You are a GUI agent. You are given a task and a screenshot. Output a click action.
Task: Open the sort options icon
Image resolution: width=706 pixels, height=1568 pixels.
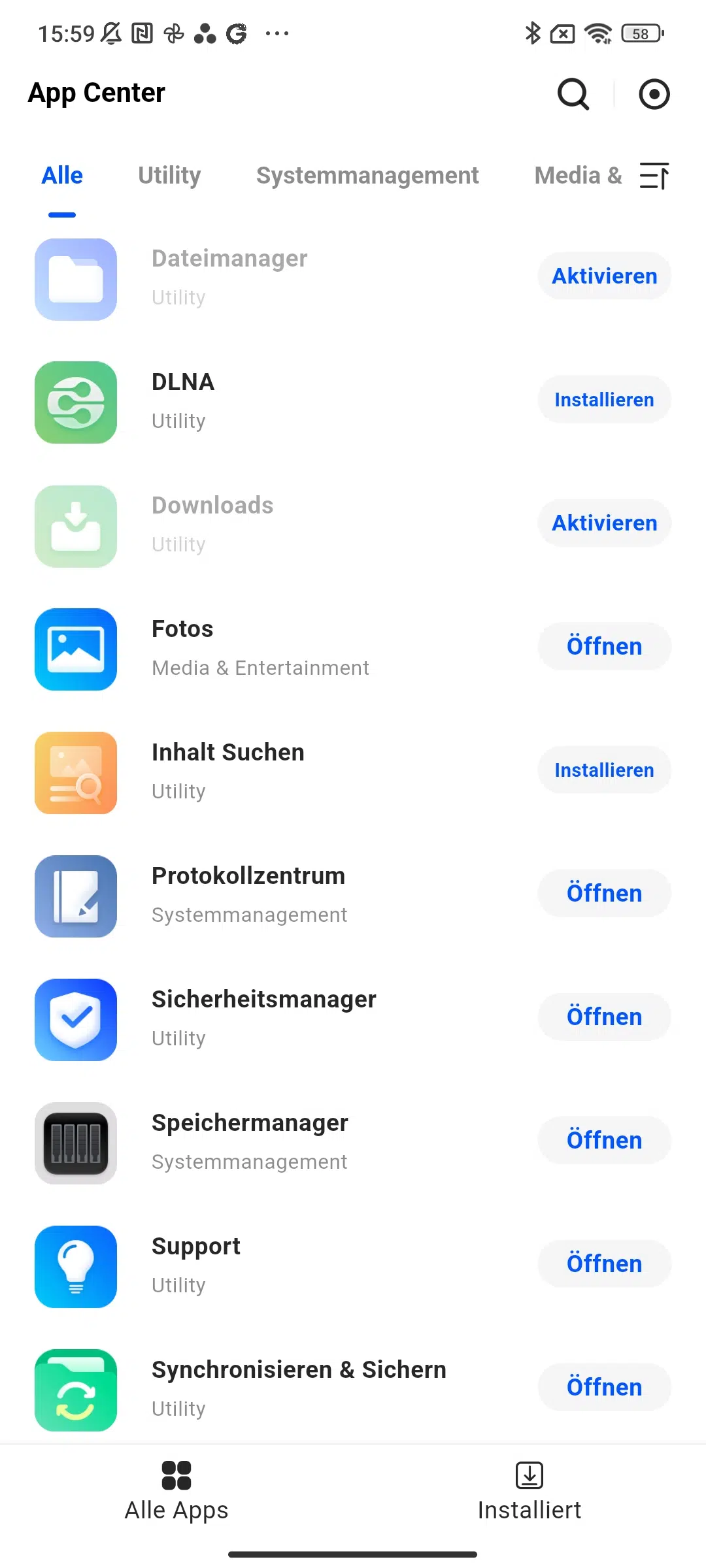[x=654, y=176]
